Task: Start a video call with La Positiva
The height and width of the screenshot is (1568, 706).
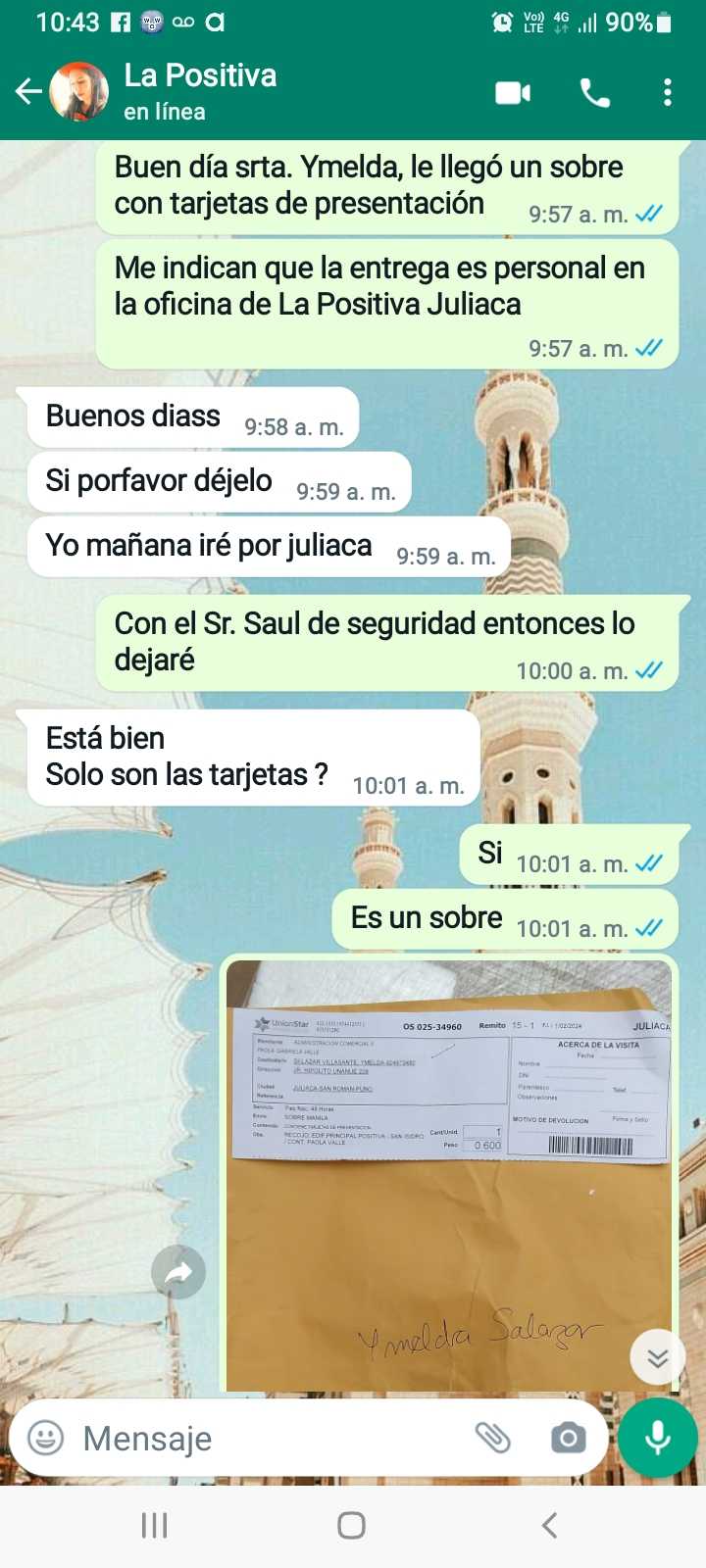Action: pos(513,93)
